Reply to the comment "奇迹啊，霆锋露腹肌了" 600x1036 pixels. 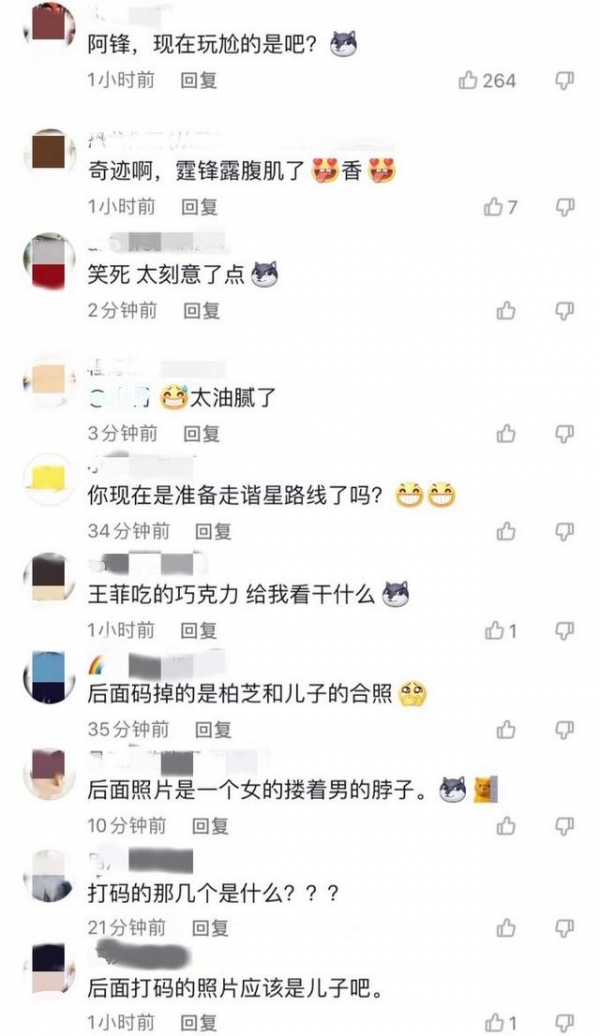[199, 207]
